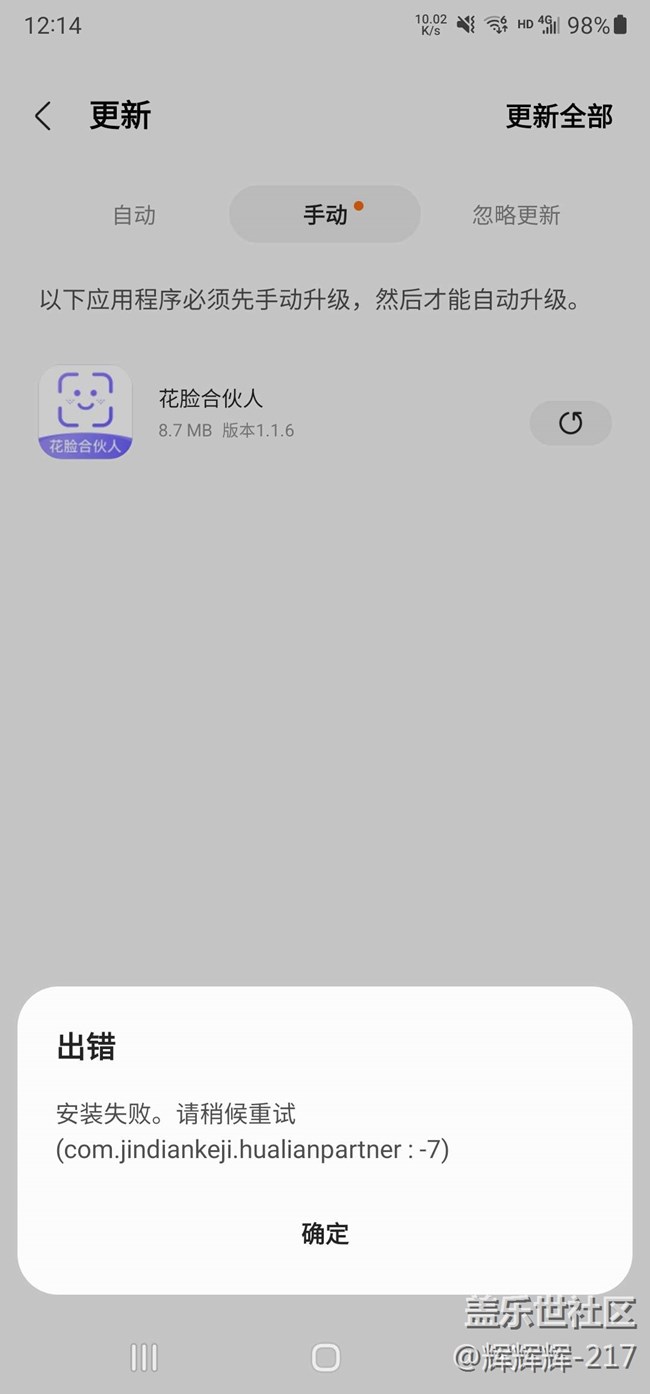
Task: Retry the update for 花脸合伙人
Action: (x=570, y=423)
